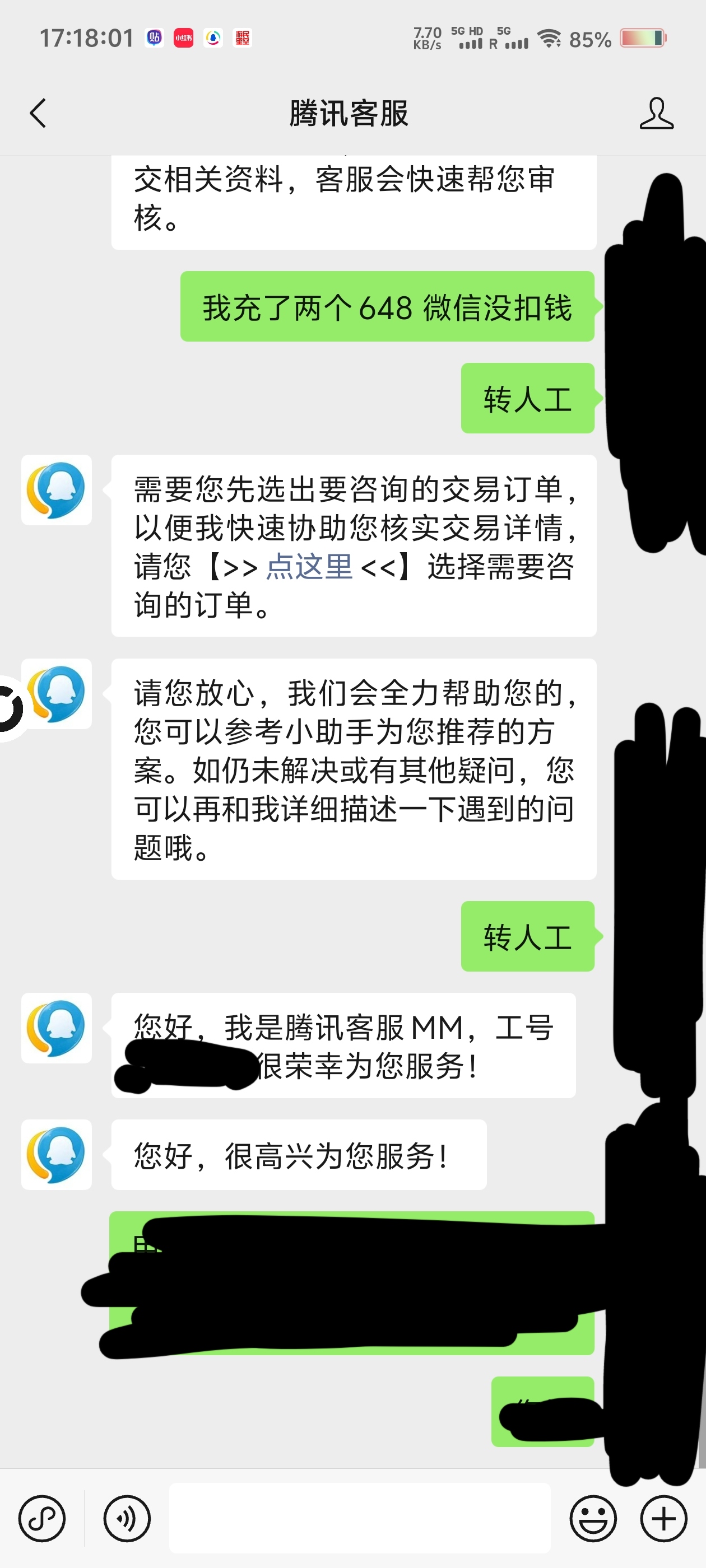Tap the 点这里 link to select order
706x1568 pixels.
[309, 567]
